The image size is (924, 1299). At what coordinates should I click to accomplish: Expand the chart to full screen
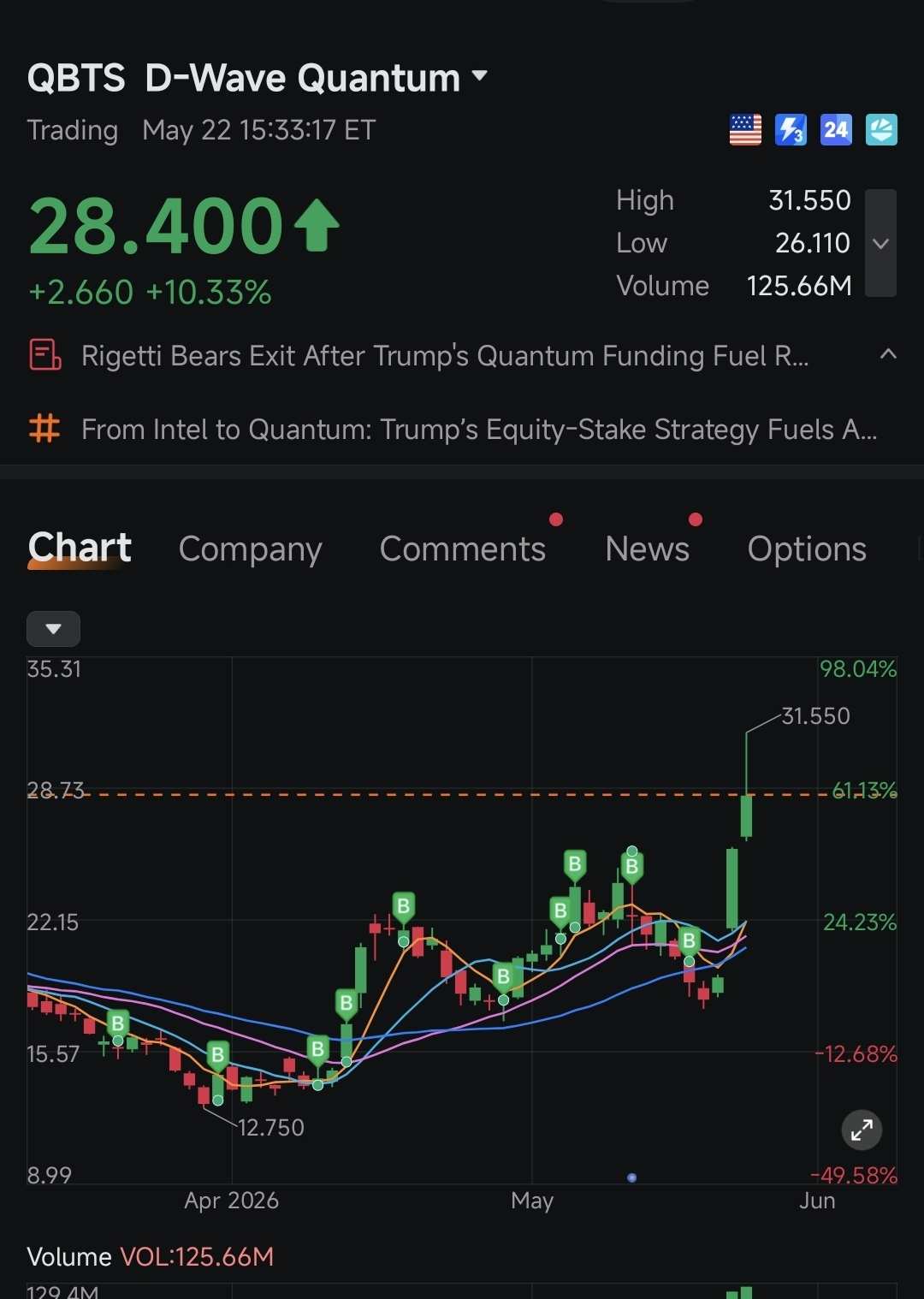[862, 1130]
